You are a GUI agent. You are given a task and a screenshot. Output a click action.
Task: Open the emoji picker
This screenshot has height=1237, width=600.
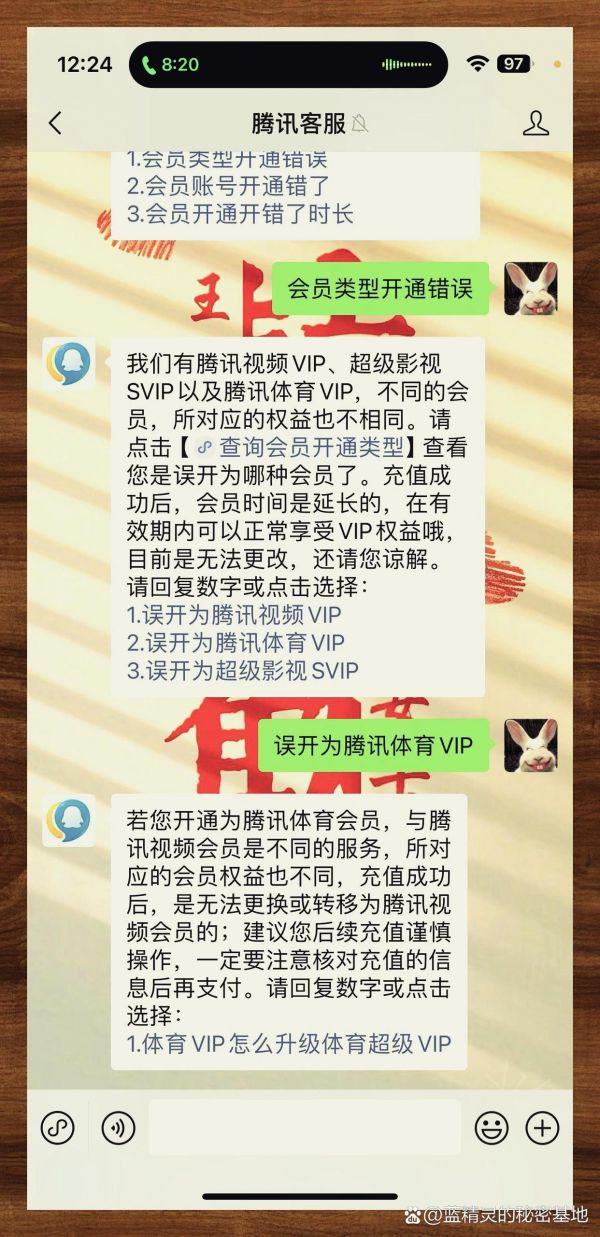[x=490, y=1128]
